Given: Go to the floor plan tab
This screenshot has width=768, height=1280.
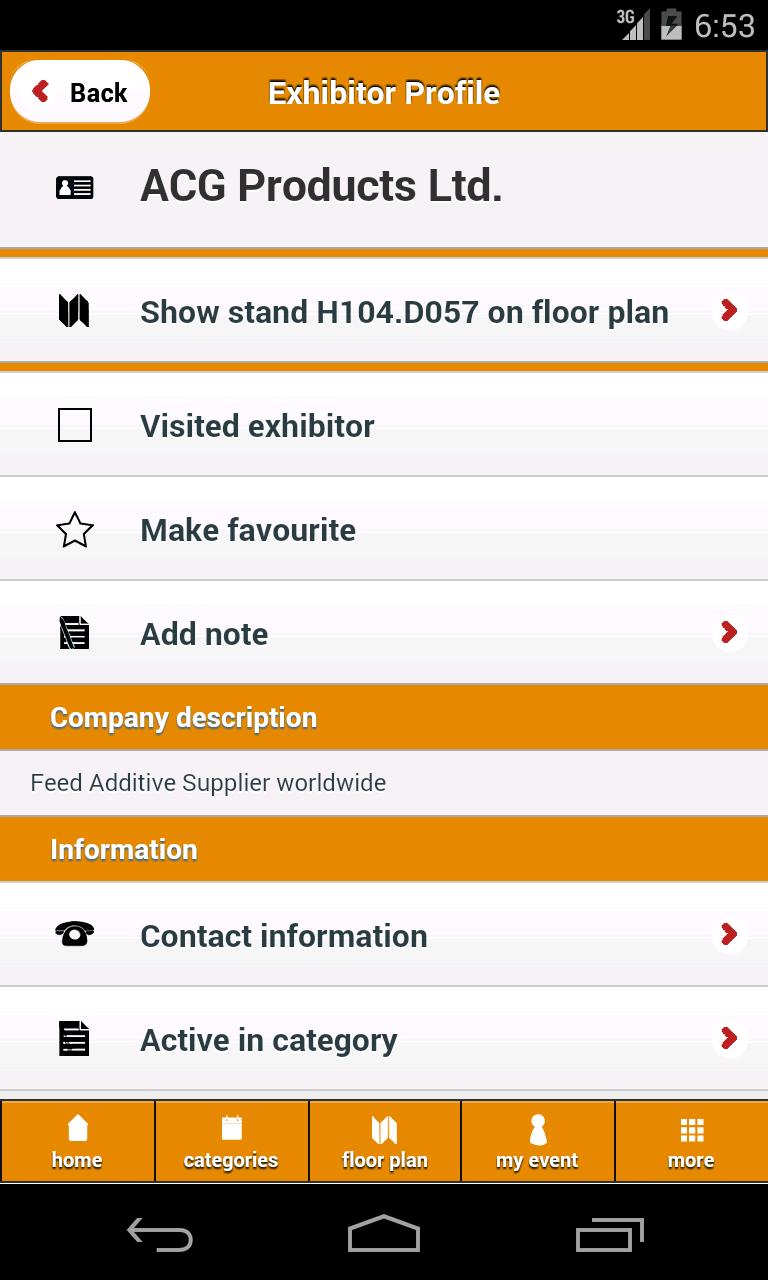Looking at the screenshot, I should 384,1142.
